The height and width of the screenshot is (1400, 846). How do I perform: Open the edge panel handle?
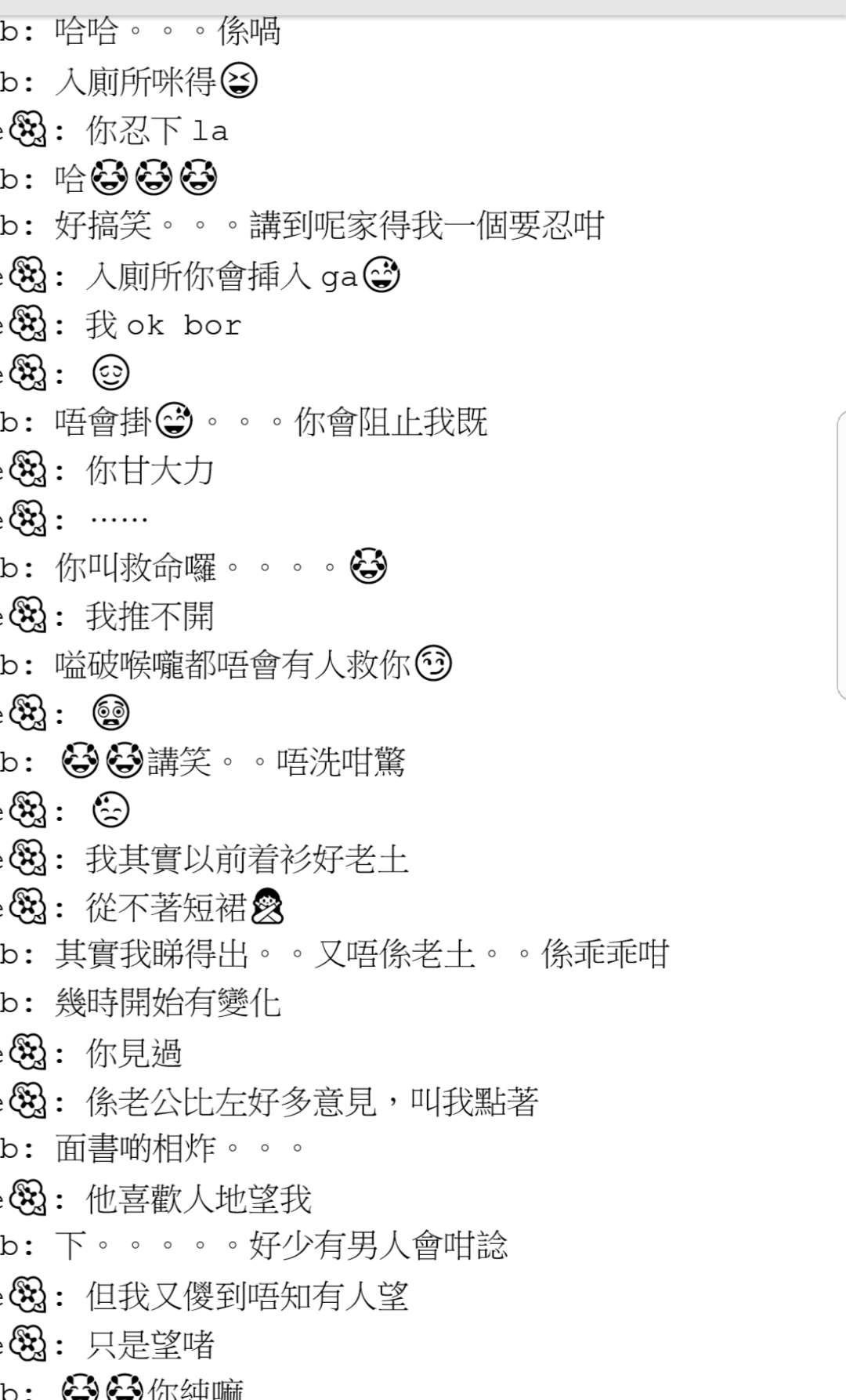pos(841,555)
